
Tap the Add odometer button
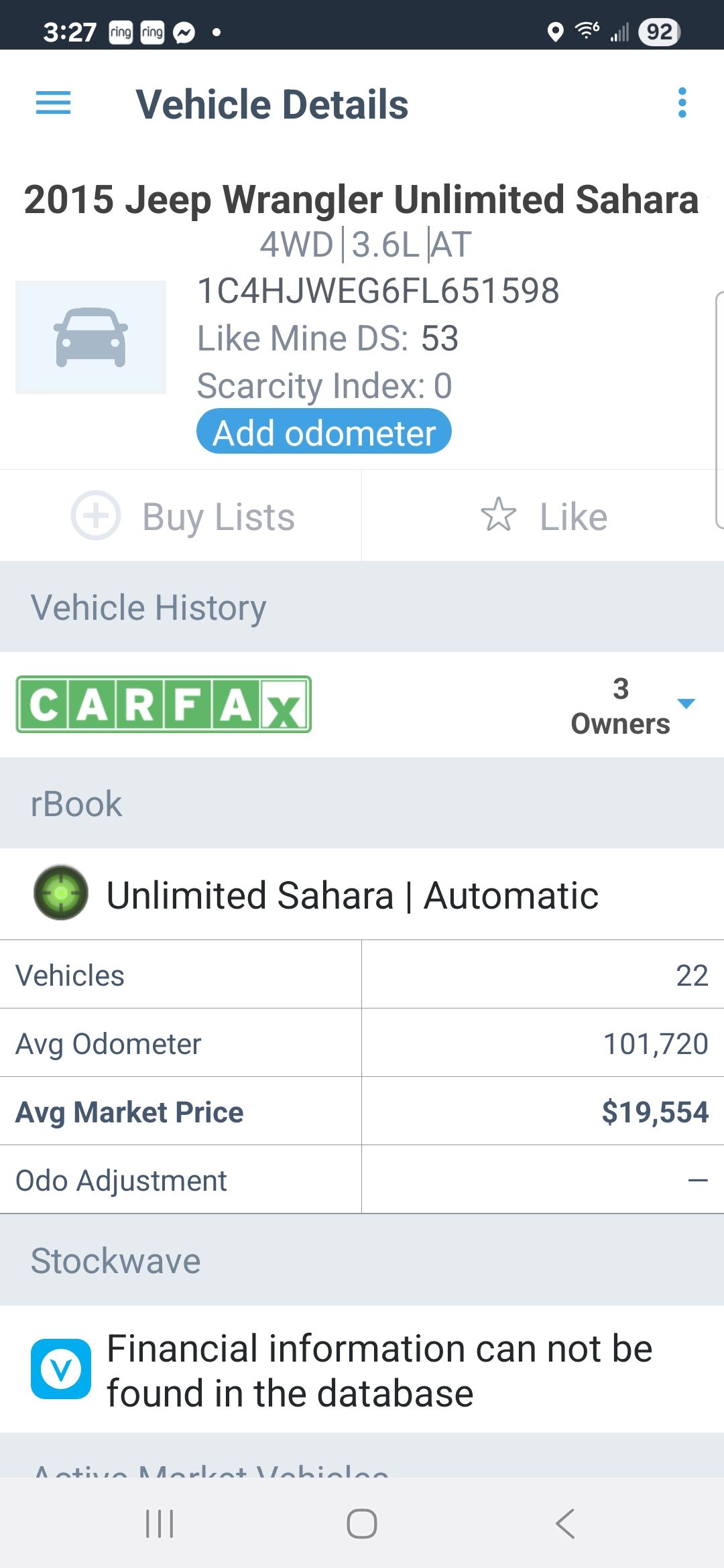point(324,432)
